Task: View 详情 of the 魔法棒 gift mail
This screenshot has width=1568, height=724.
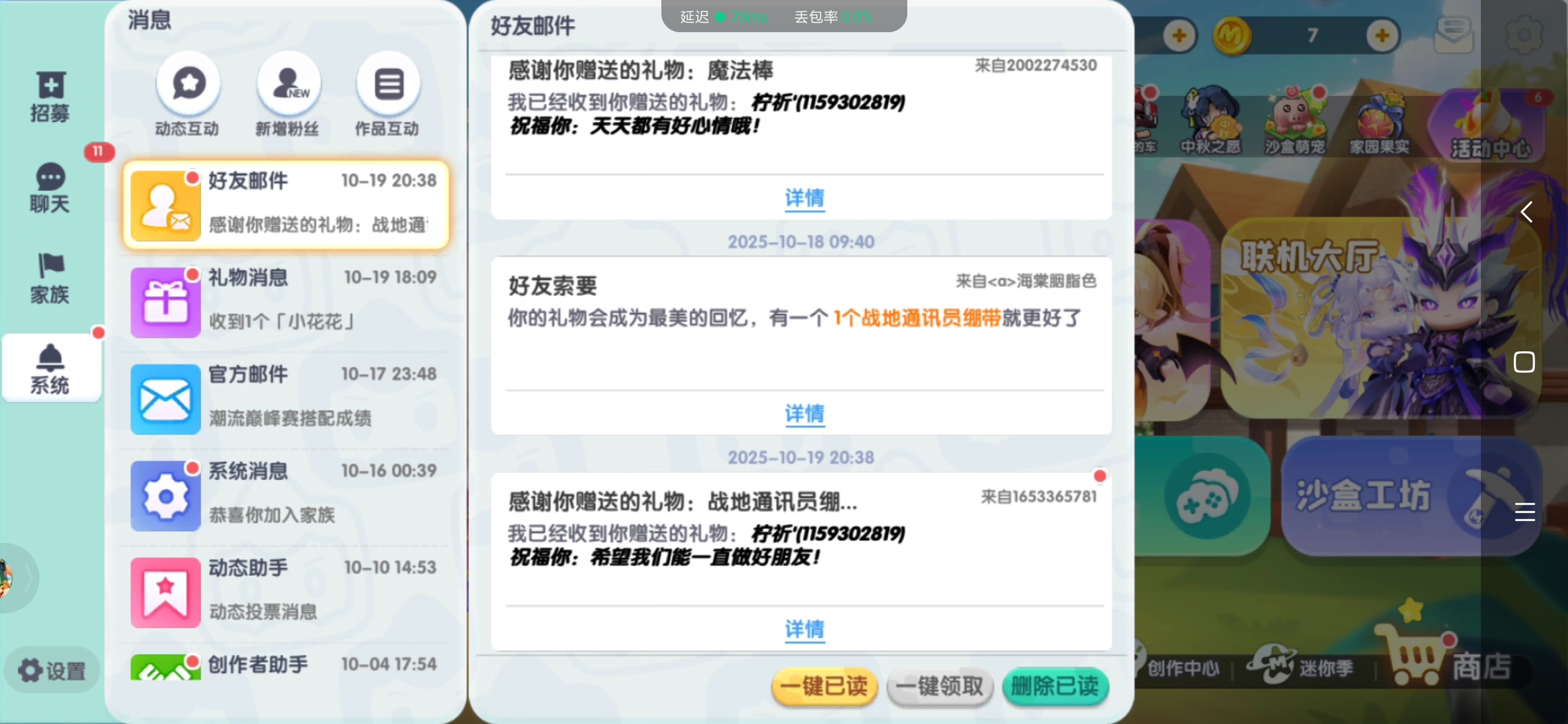Action: (x=804, y=198)
